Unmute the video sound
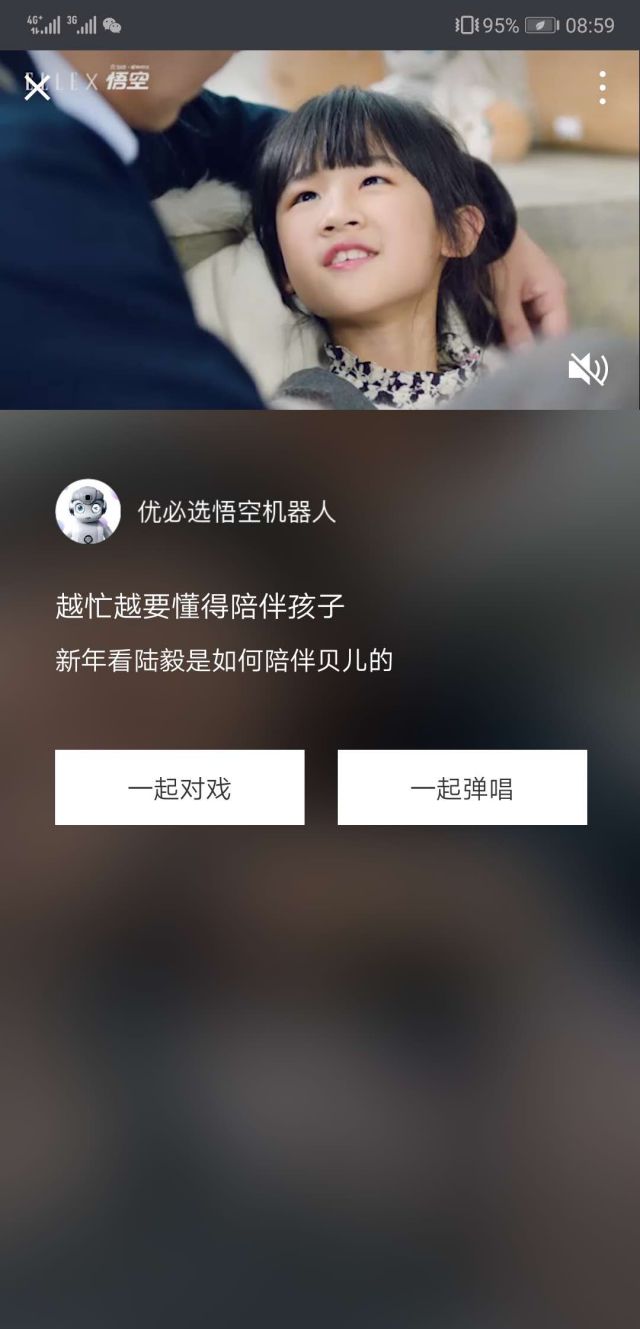 pyautogui.click(x=587, y=370)
